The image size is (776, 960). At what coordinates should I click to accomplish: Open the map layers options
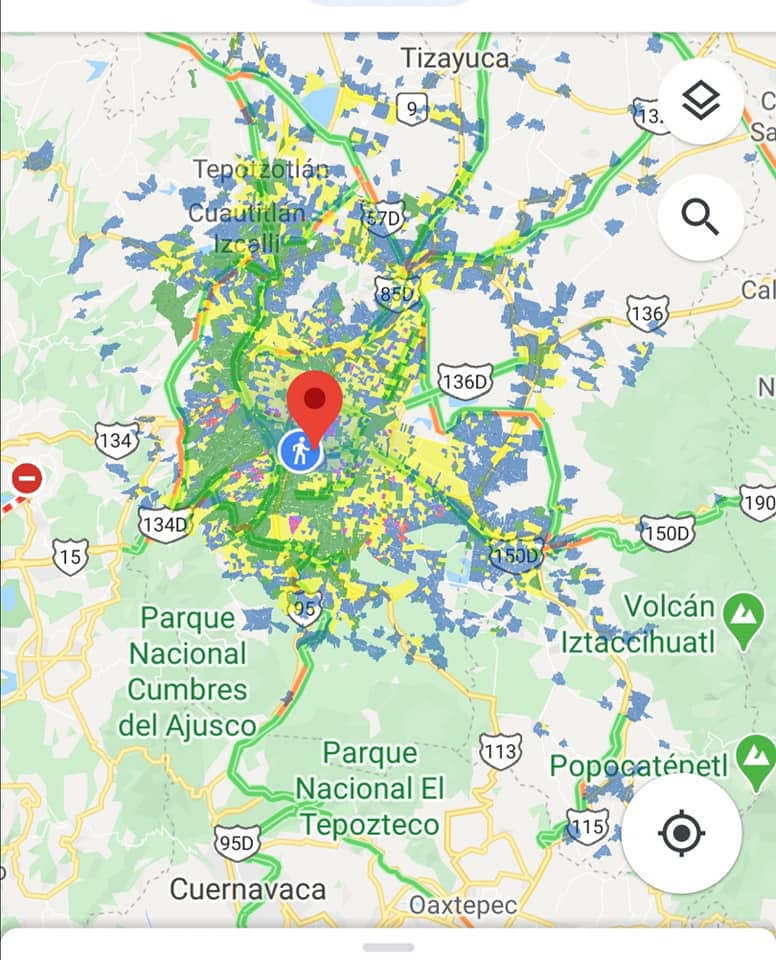(700, 101)
